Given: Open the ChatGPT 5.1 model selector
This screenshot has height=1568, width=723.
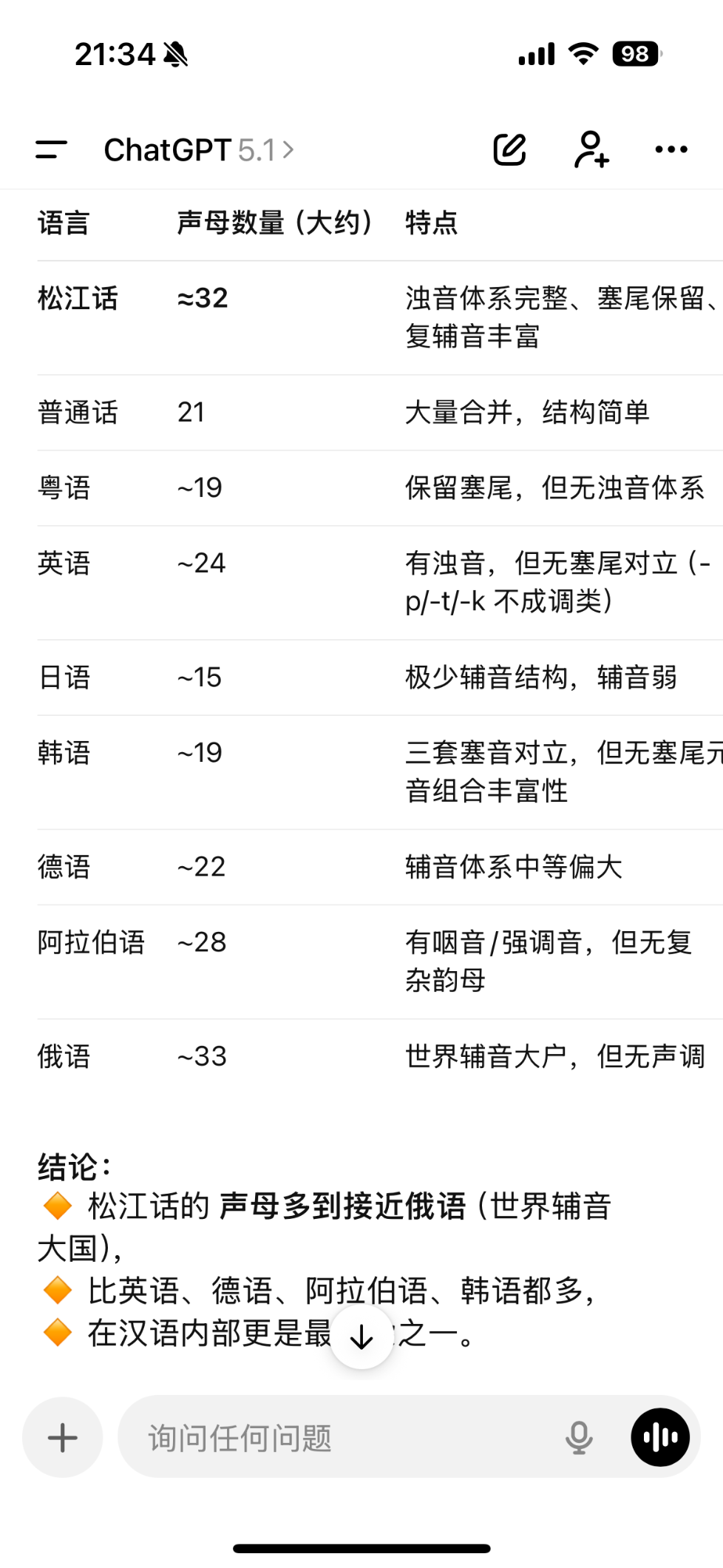Looking at the screenshot, I should pos(198,150).
